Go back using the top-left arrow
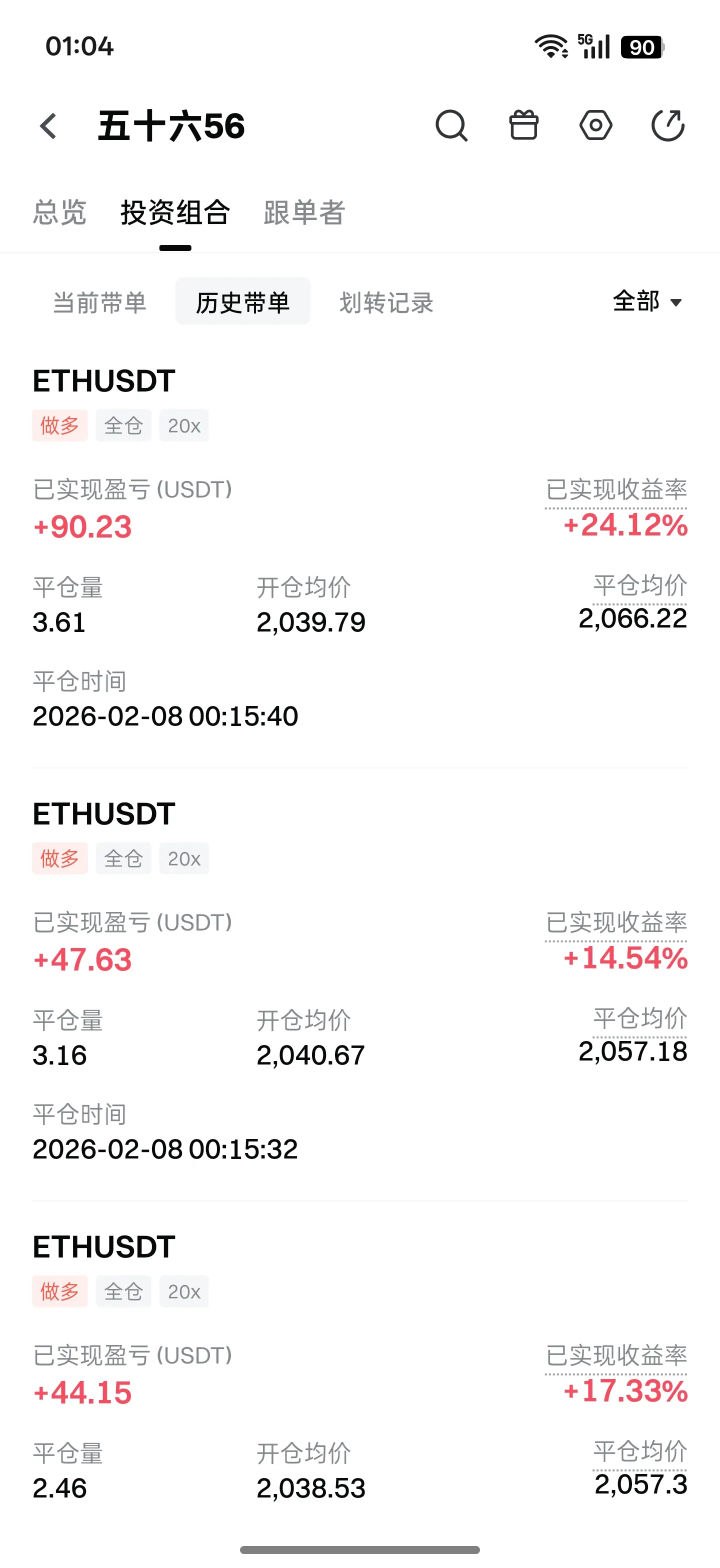 (x=48, y=126)
